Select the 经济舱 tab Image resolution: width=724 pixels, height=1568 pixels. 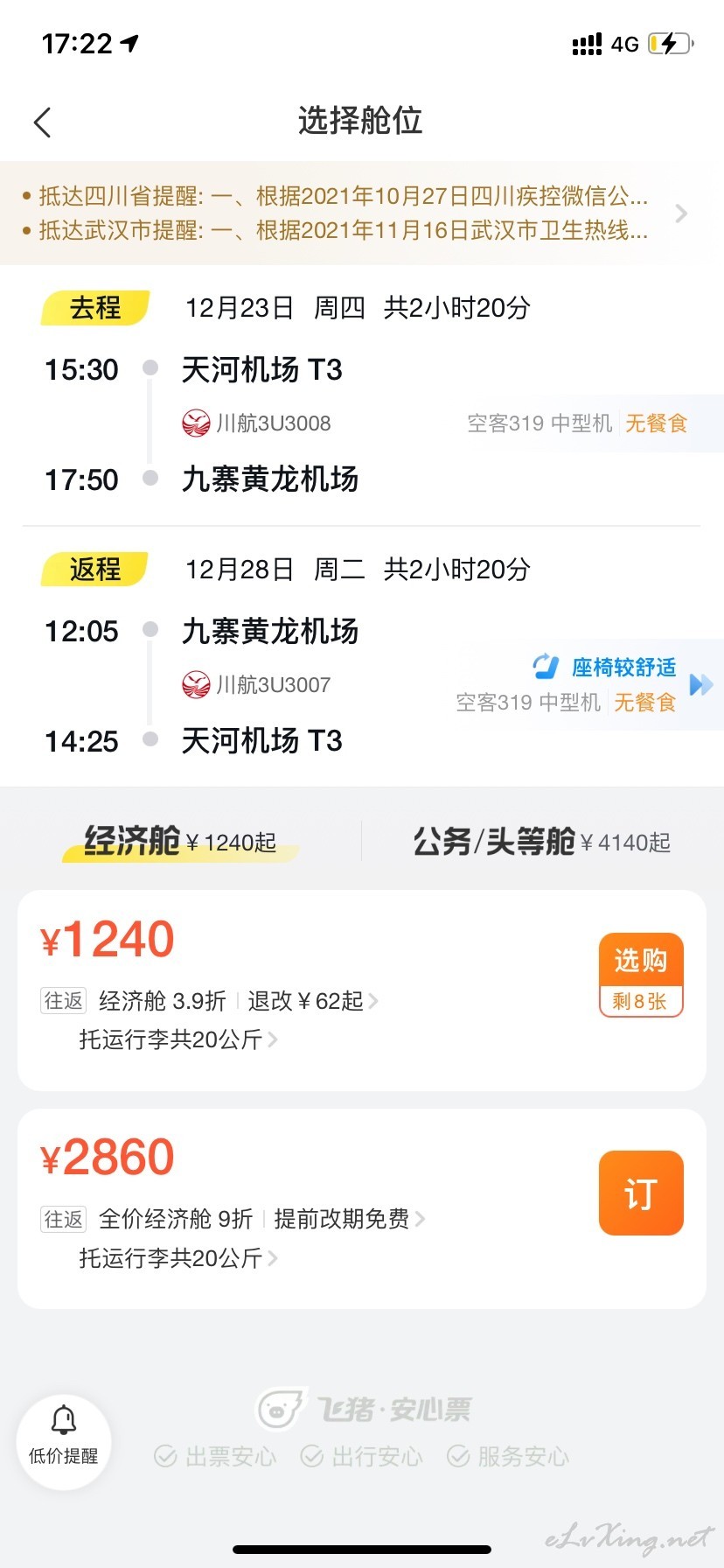click(x=179, y=842)
